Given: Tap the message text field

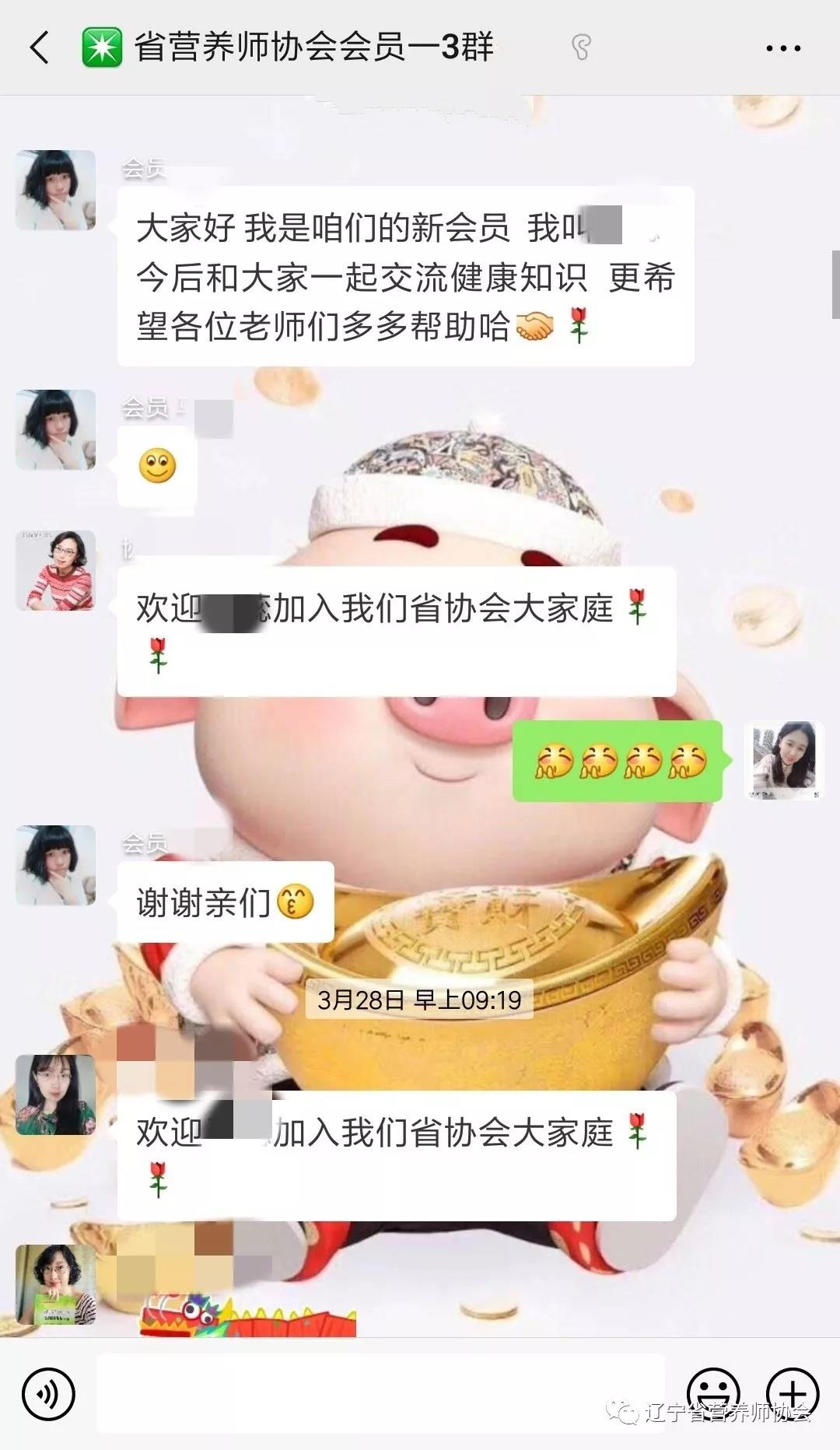Looking at the screenshot, I should point(381,1394).
